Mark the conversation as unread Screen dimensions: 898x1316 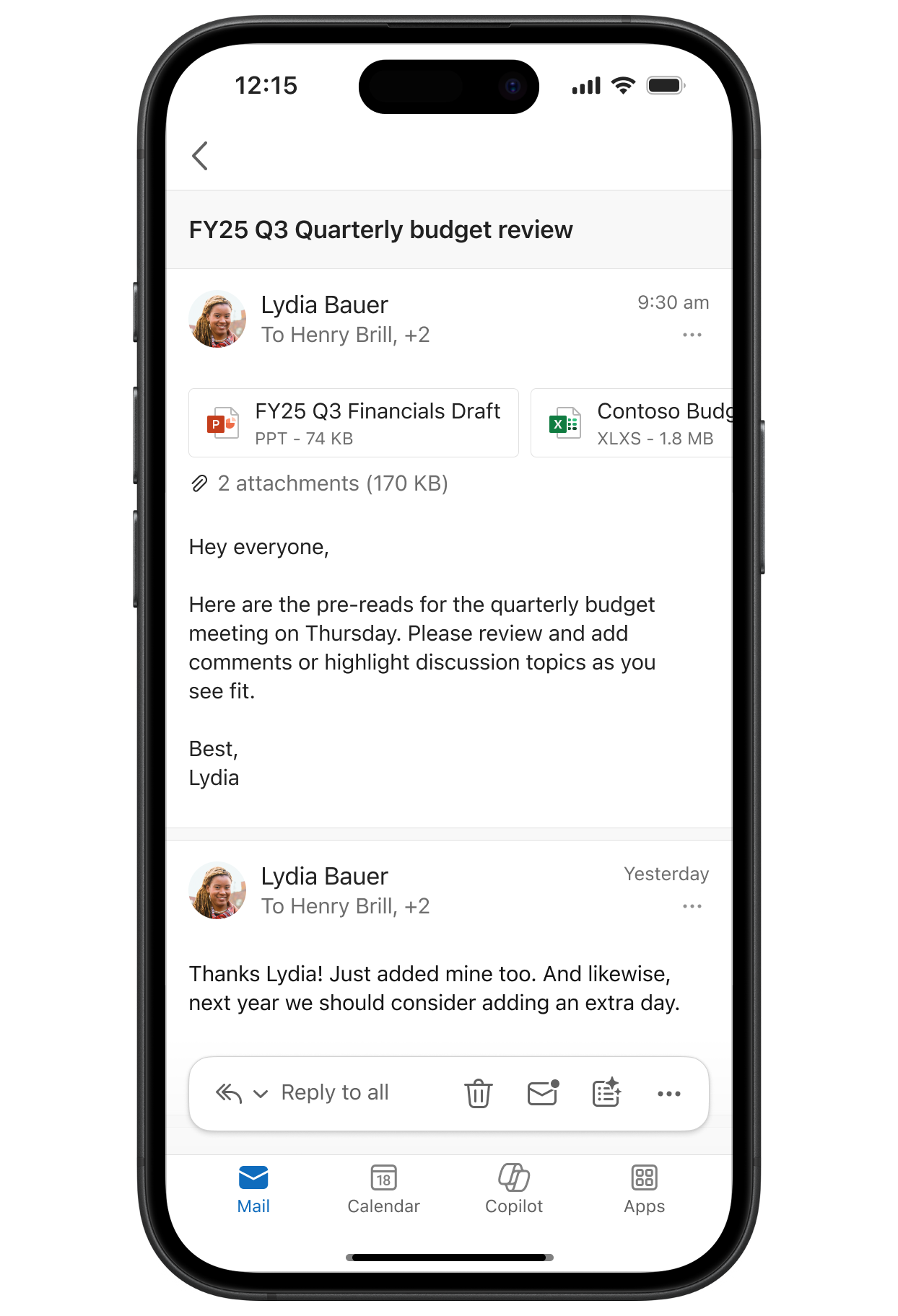tap(543, 1093)
